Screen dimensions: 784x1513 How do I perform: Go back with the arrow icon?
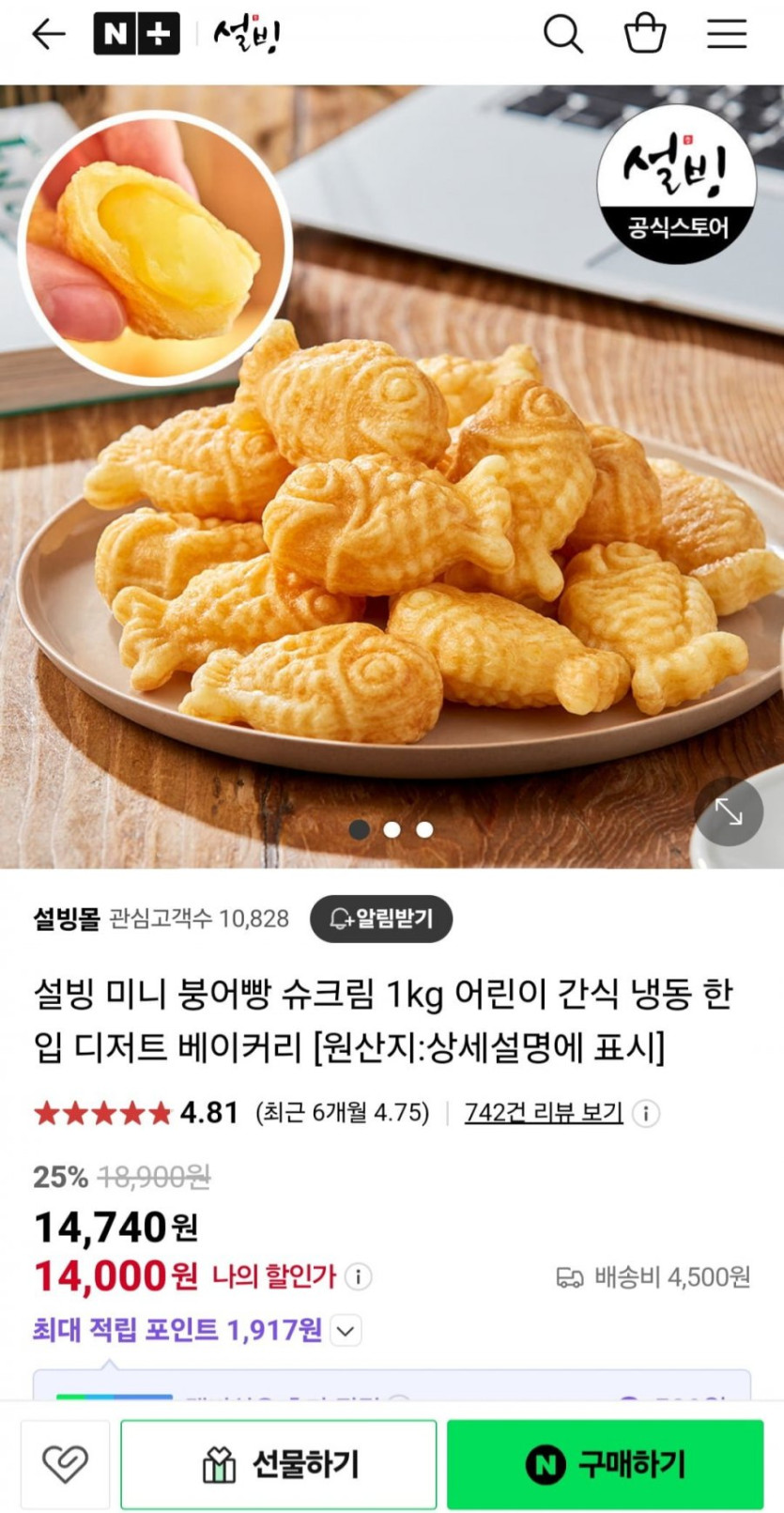coord(49,35)
